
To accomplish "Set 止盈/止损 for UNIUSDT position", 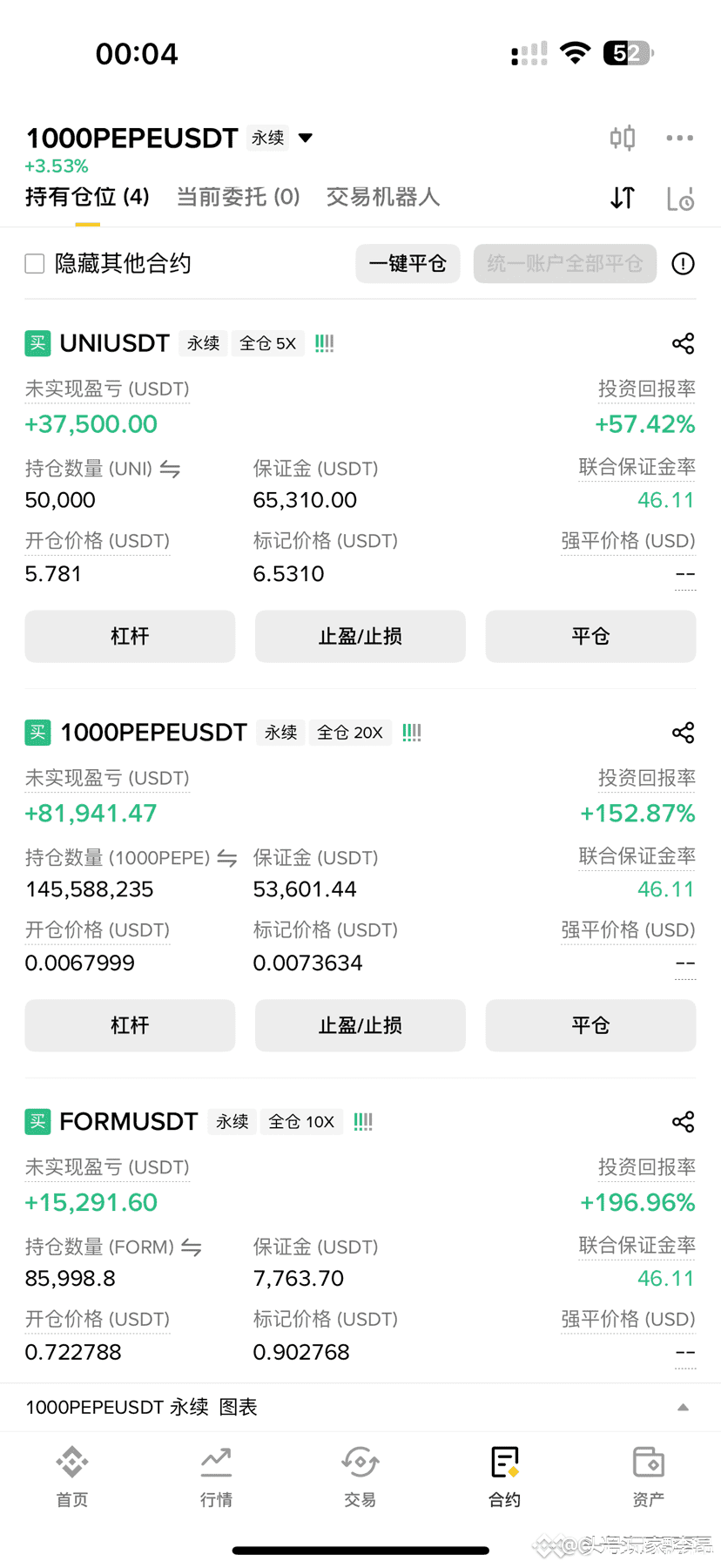I will click(x=360, y=636).
